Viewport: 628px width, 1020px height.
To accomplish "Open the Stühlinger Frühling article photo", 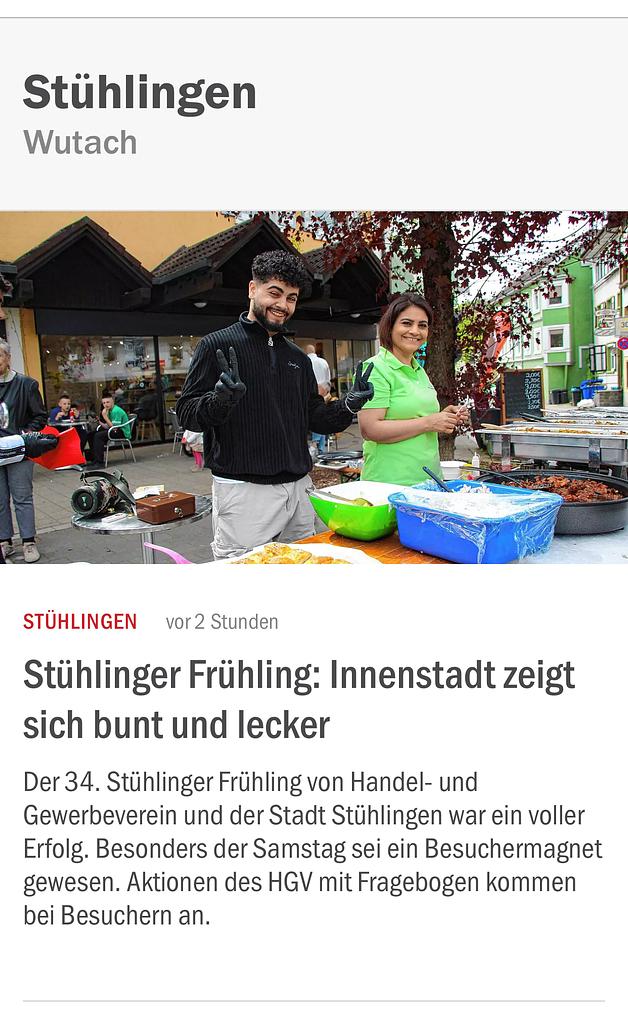I will pos(314,387).
